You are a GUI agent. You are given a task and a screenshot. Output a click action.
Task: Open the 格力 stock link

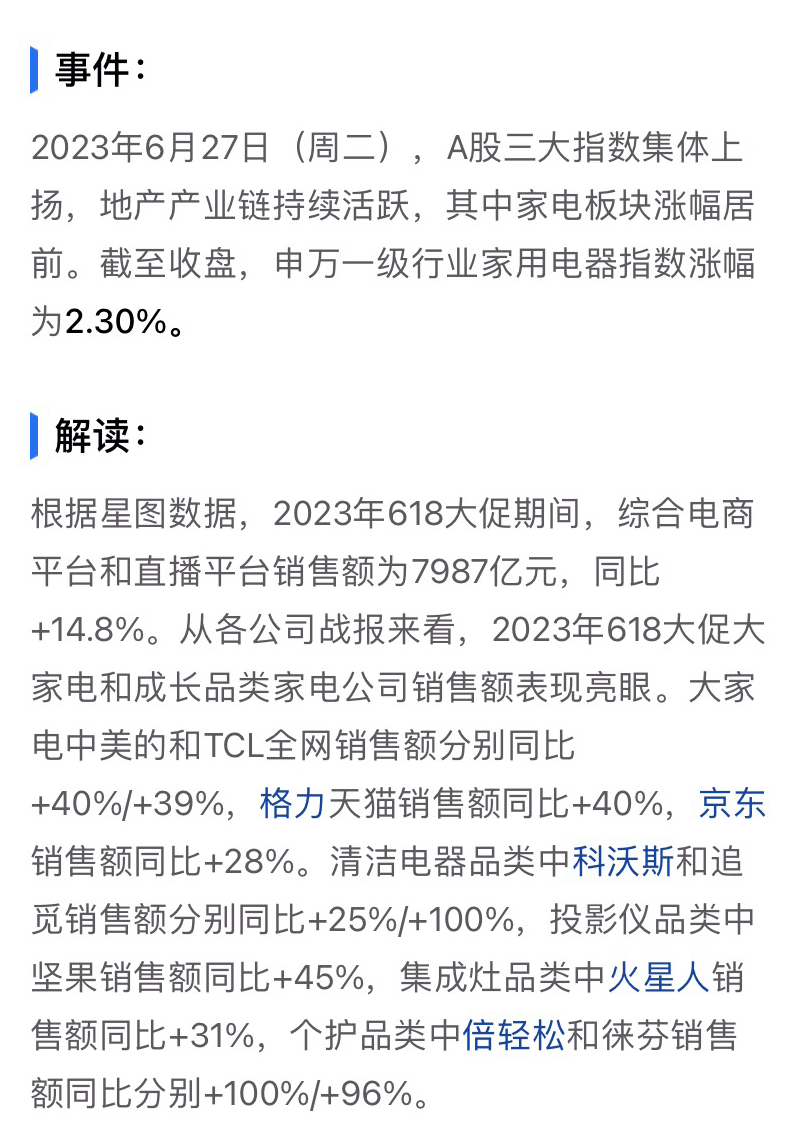[x=292, y=804]
